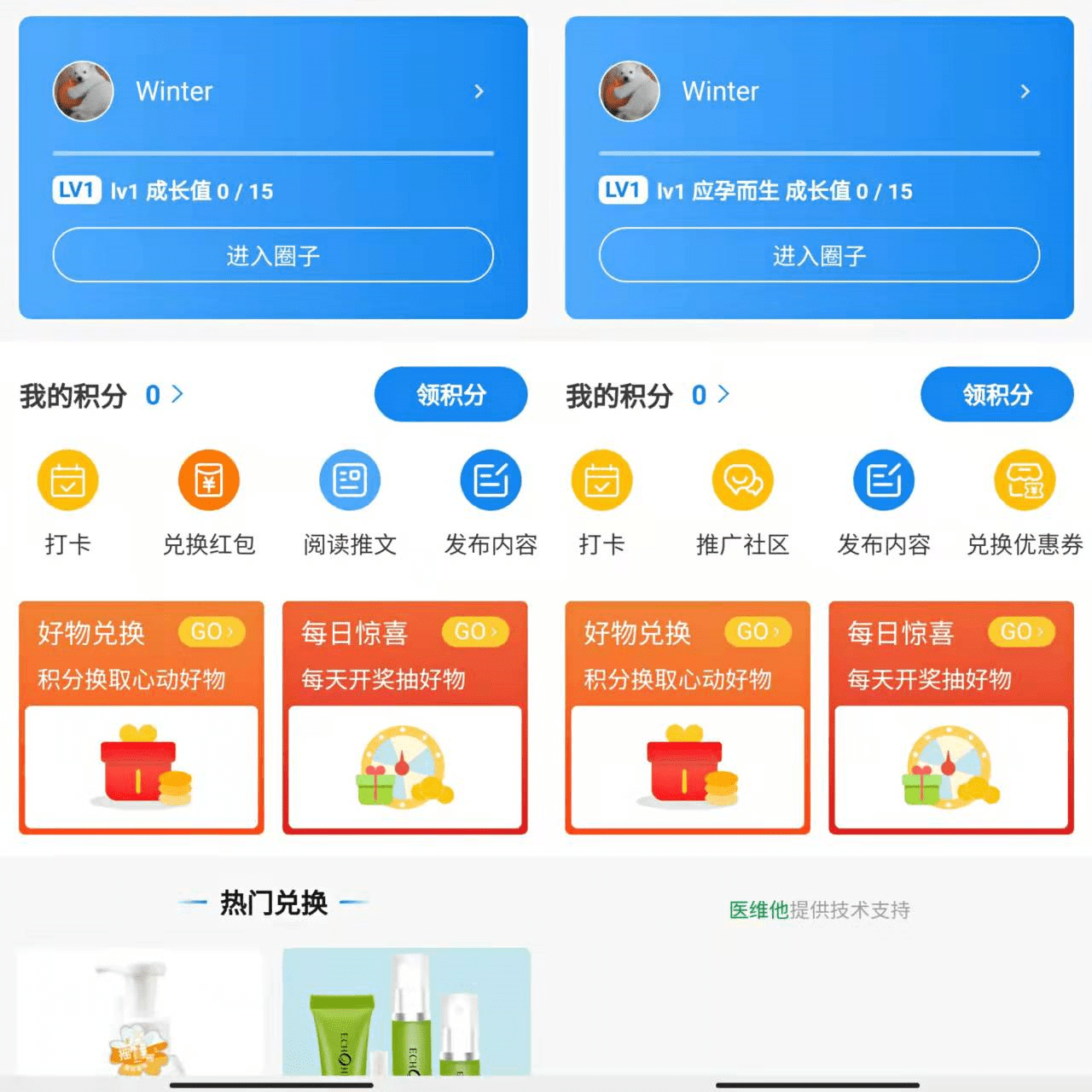Tap 进入圈子 under the 应孕而生 level

pos(819,254)
